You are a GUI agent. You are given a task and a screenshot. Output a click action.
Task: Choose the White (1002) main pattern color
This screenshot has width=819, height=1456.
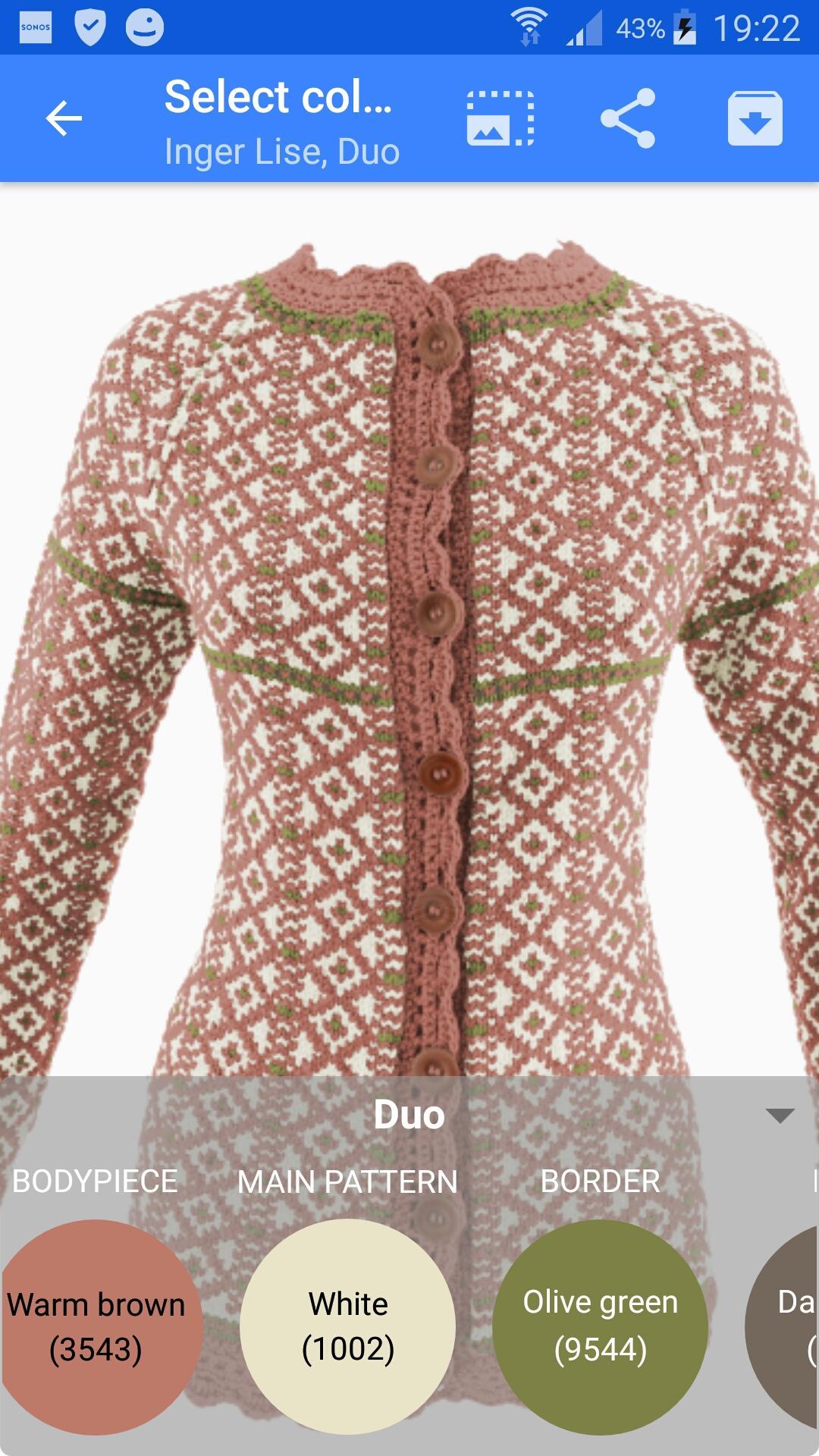point(348,1327)
